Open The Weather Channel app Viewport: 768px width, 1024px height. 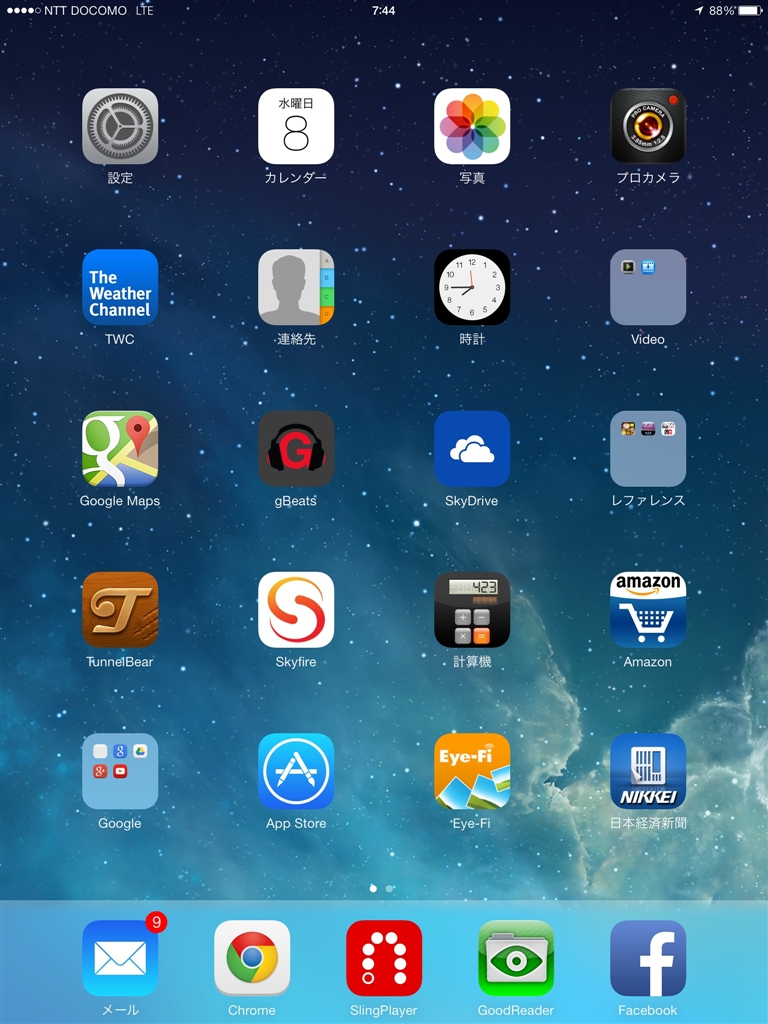120,287
